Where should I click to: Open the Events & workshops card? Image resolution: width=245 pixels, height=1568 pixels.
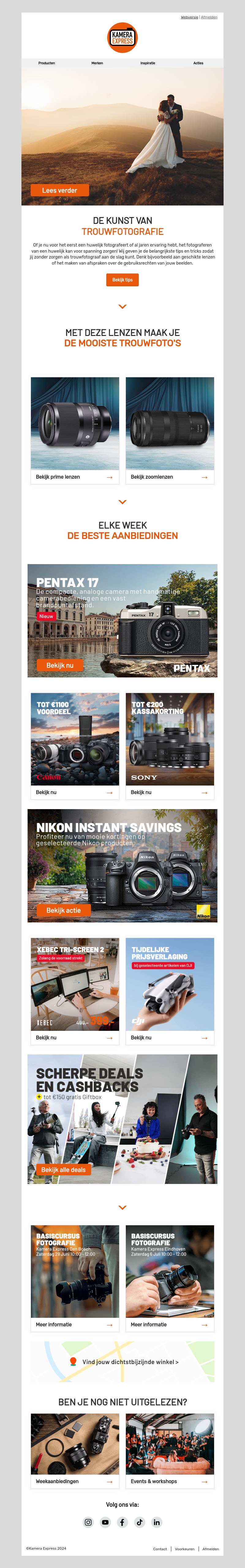pyautogui.click(x=170, y=1481)
